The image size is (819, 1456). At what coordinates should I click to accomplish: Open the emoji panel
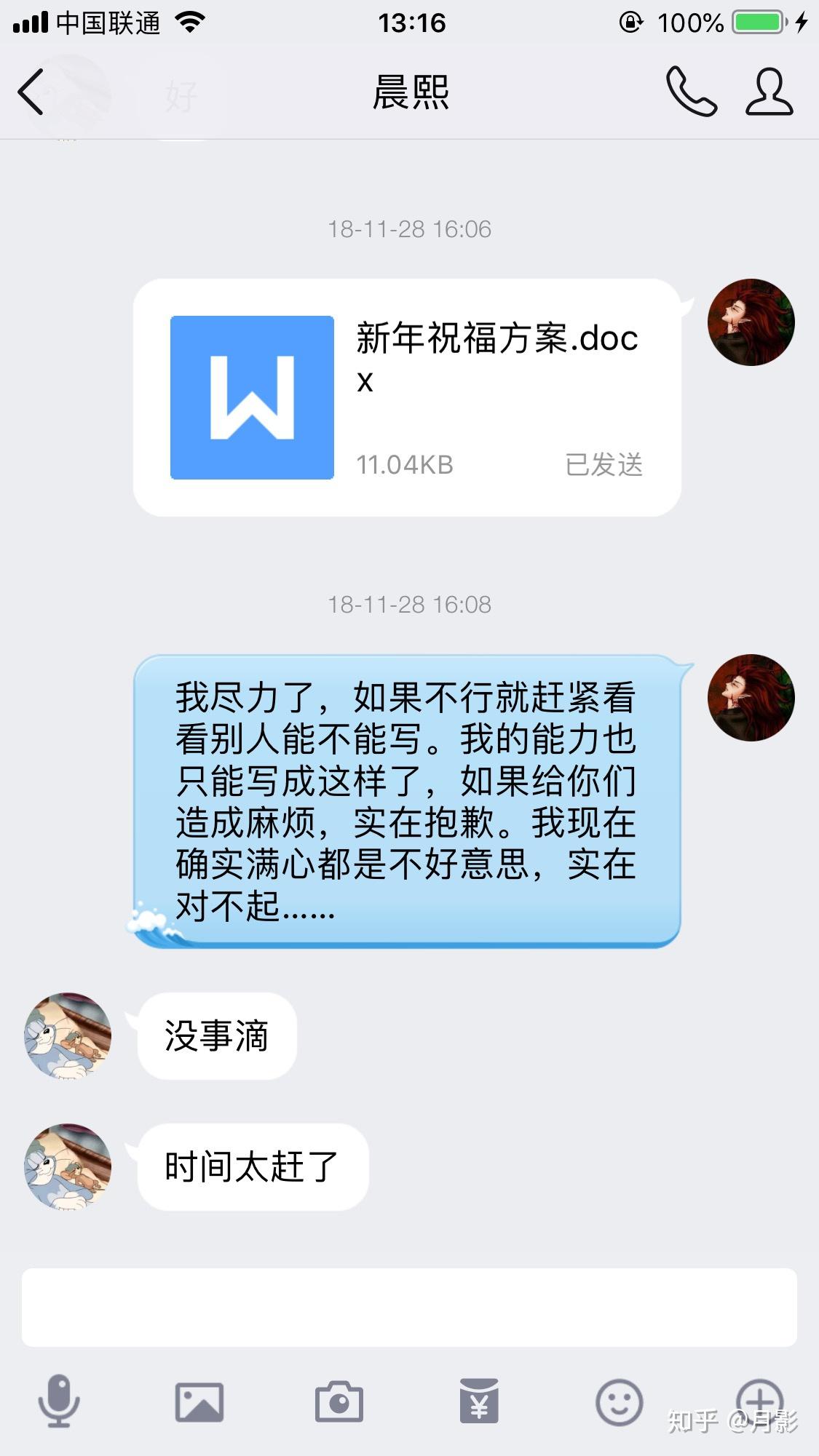point(619,1401)
